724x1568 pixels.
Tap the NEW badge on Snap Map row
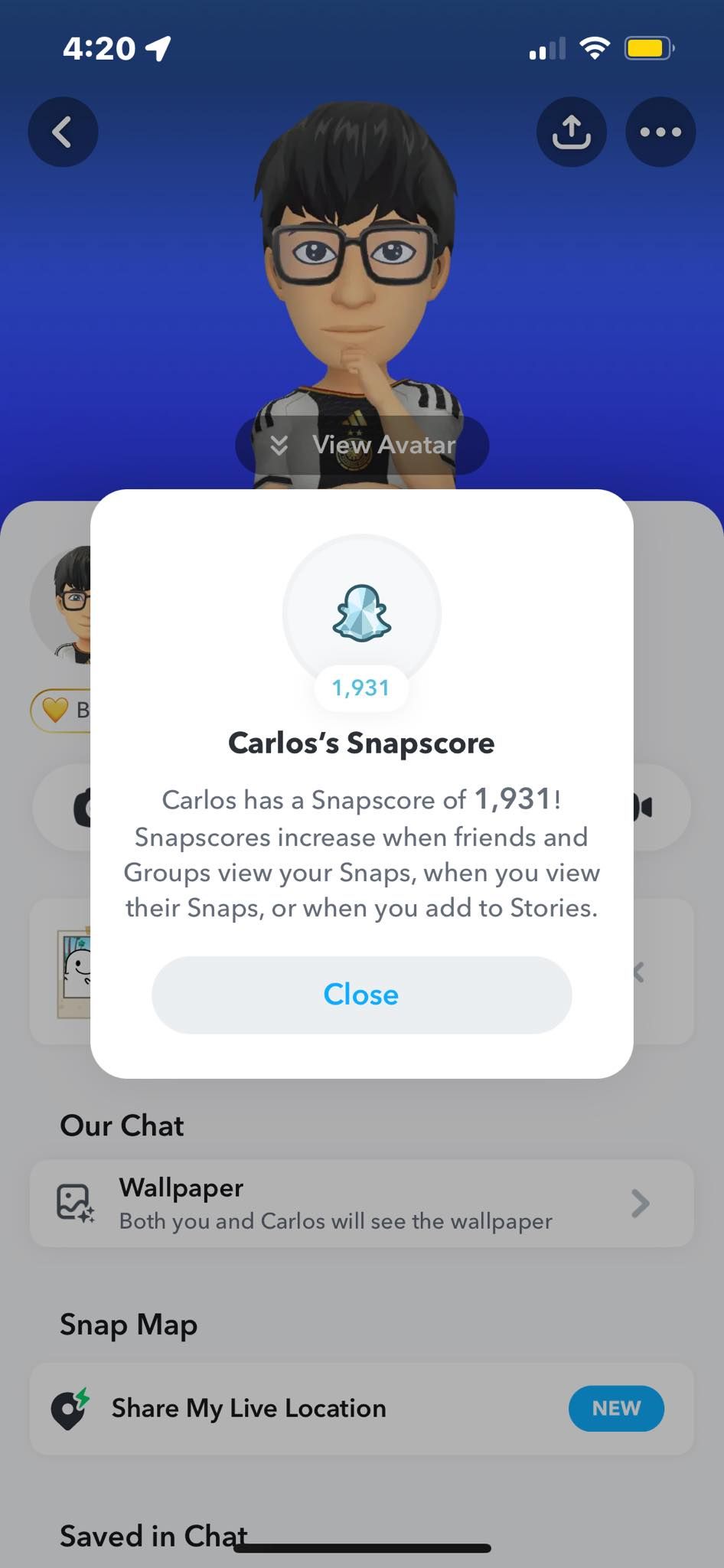616,1409
